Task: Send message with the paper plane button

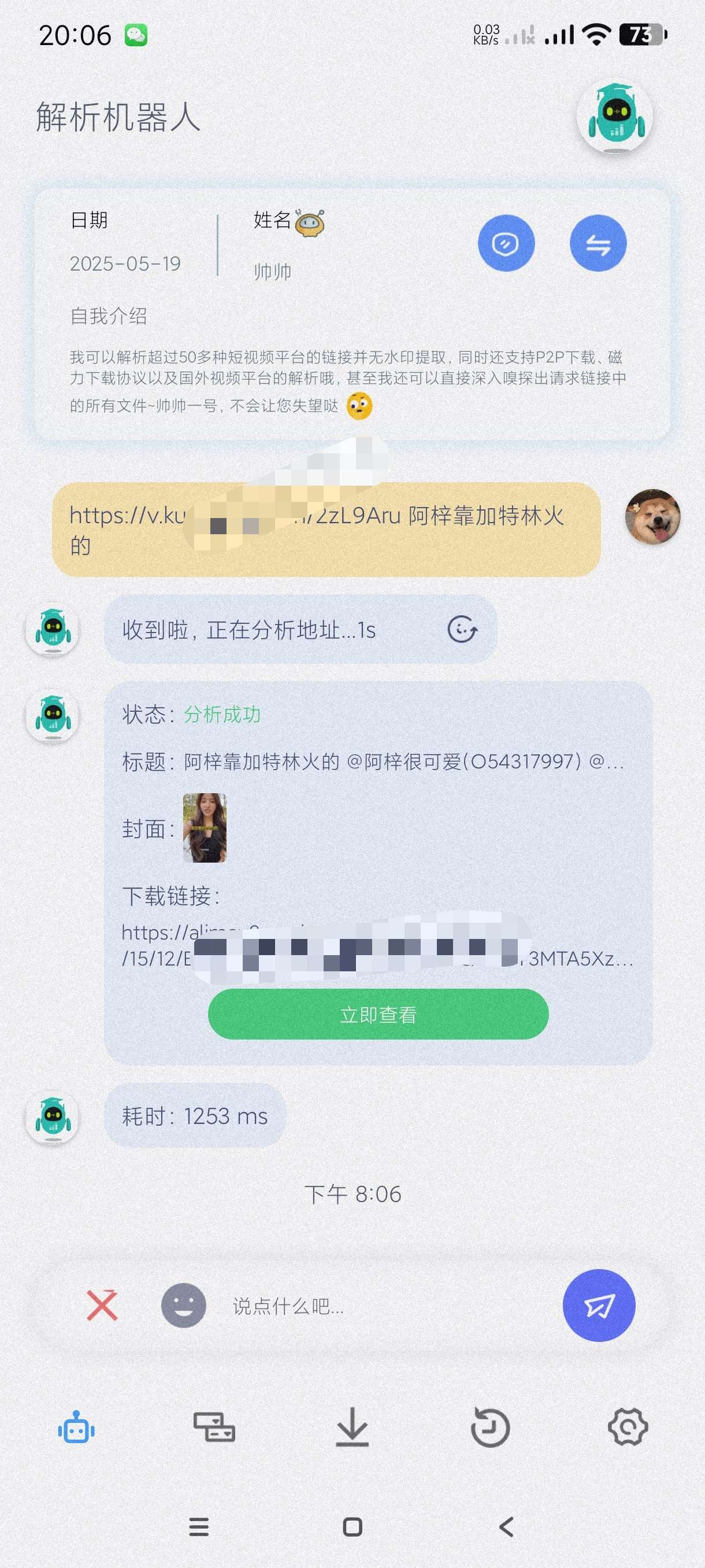Action: pyautogui.click(x=599, y=1305)
